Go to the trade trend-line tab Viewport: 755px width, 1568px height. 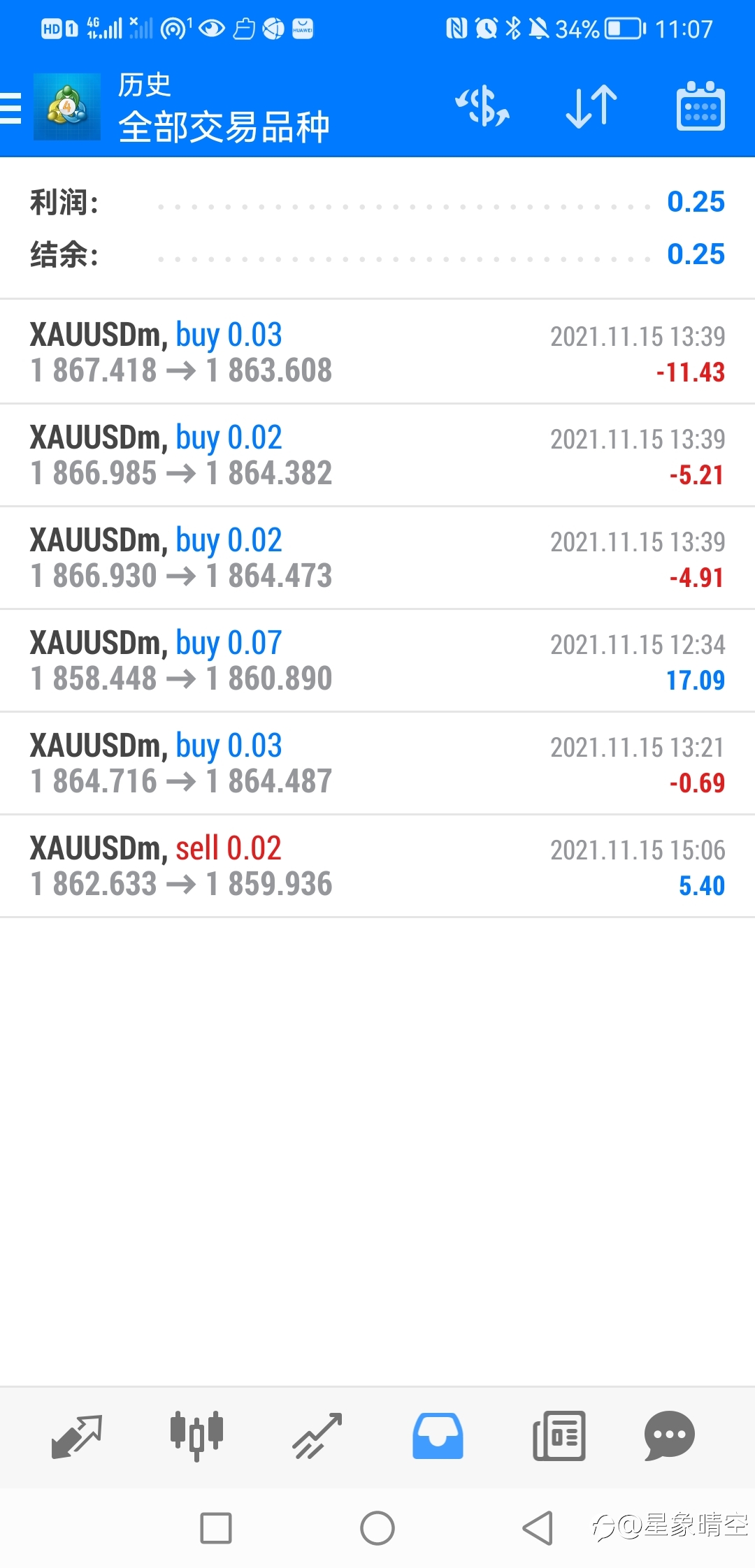pos(317,1437)
